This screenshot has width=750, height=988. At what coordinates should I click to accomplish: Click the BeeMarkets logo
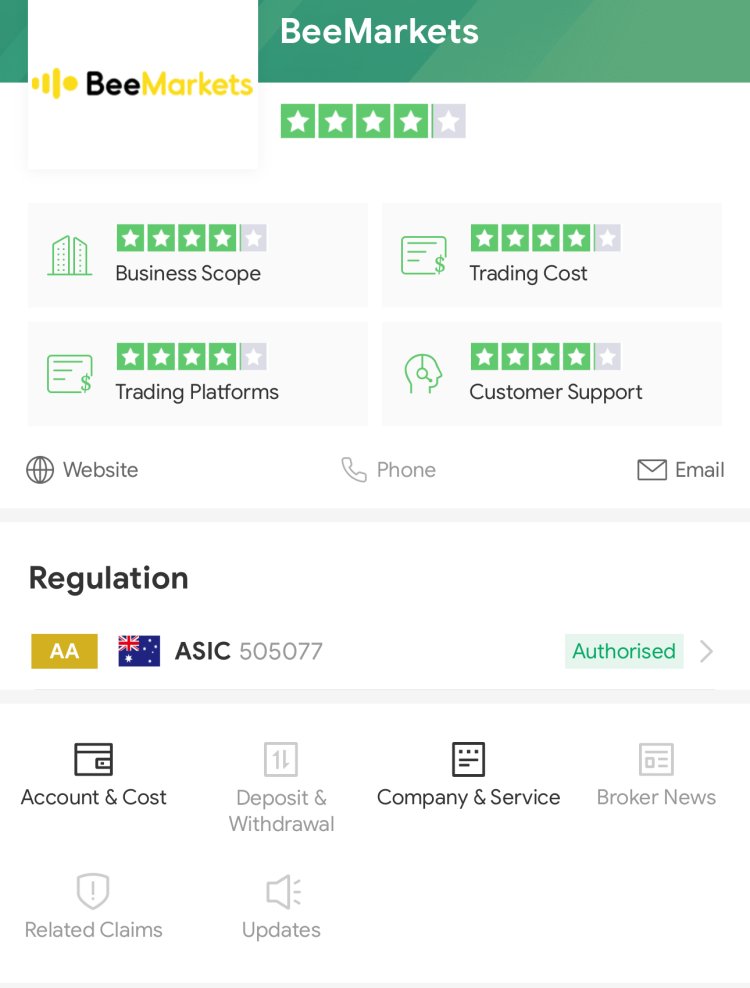142,85
